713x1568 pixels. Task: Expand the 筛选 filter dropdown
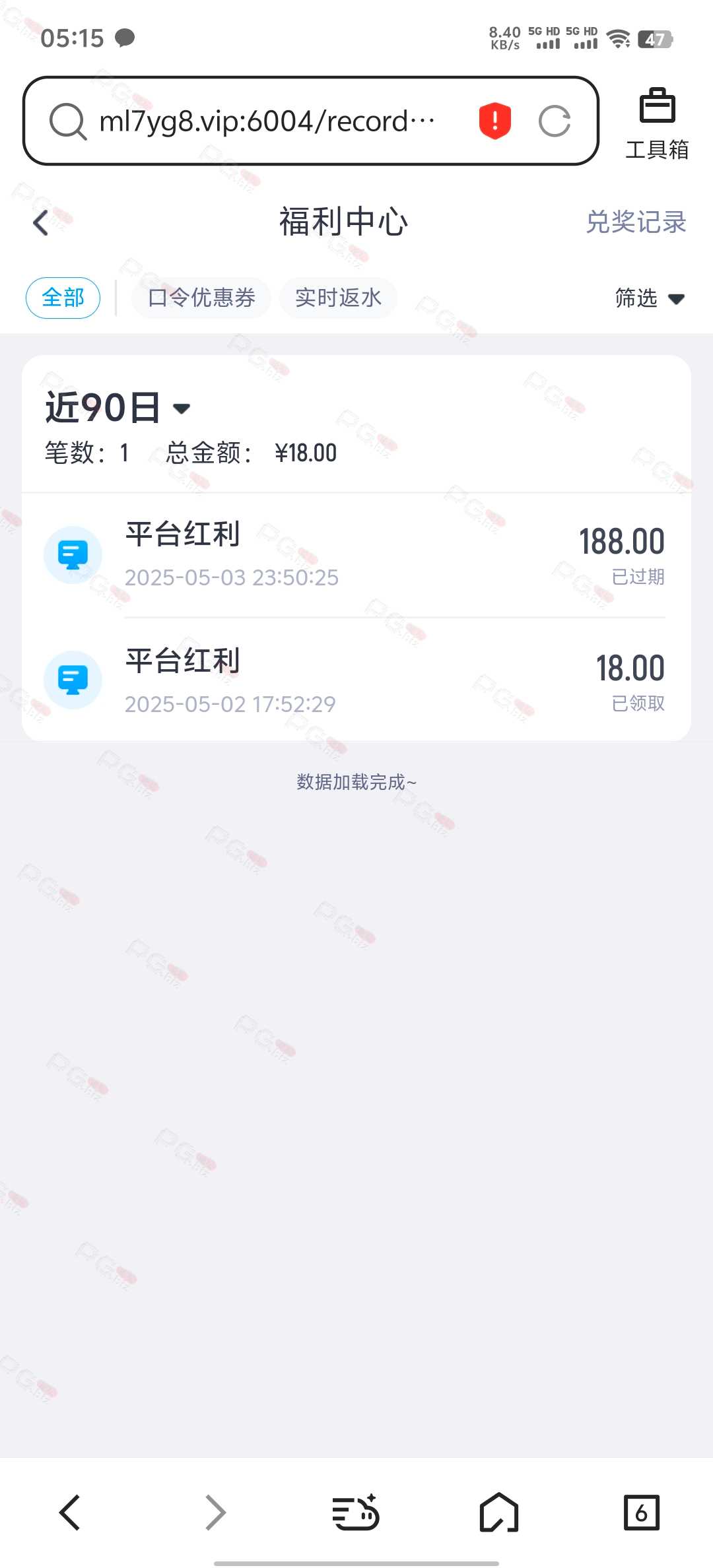650,298
